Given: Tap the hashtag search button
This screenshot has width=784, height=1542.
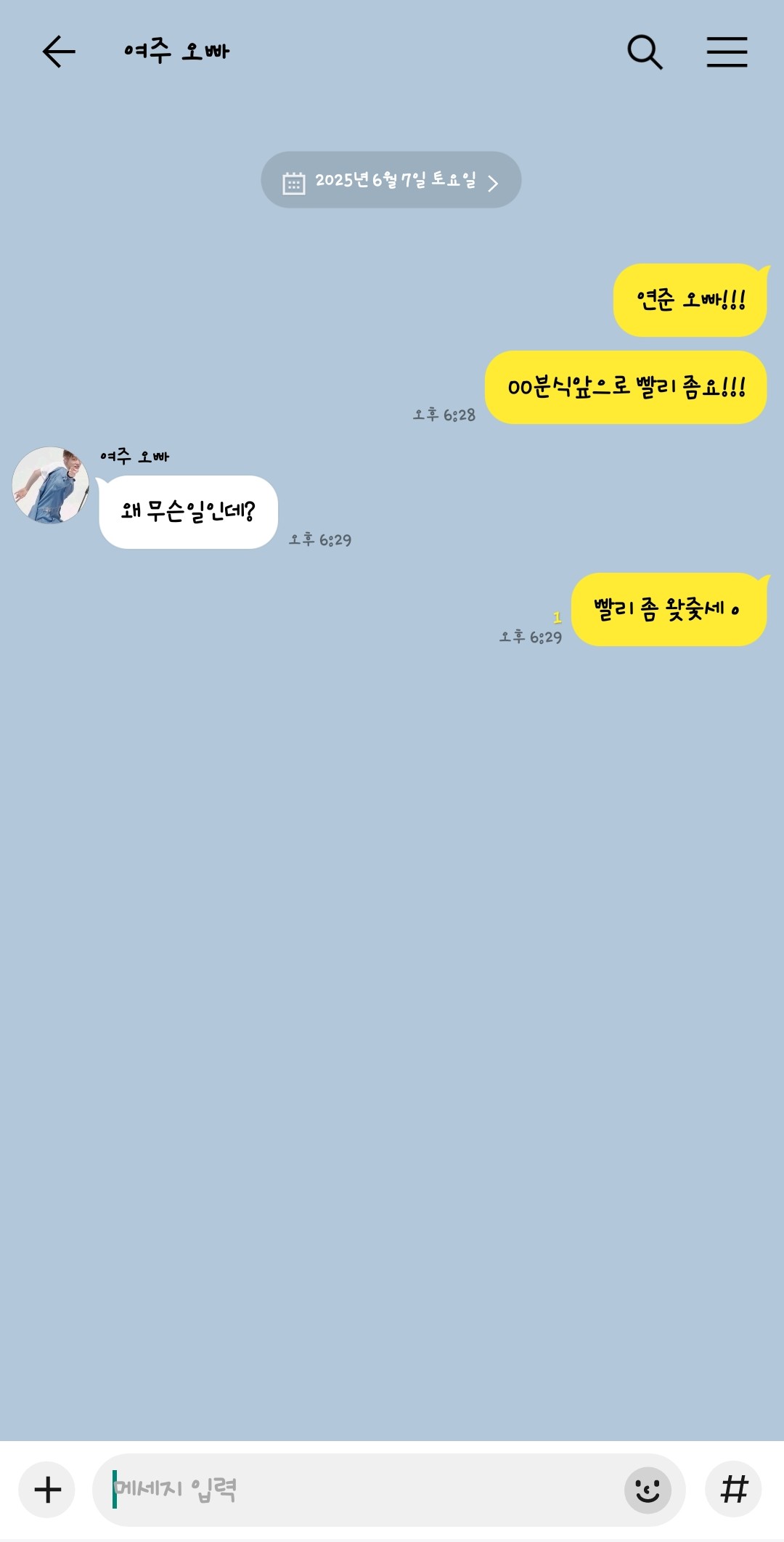Looking at the screenshot, I should 733,1490.
